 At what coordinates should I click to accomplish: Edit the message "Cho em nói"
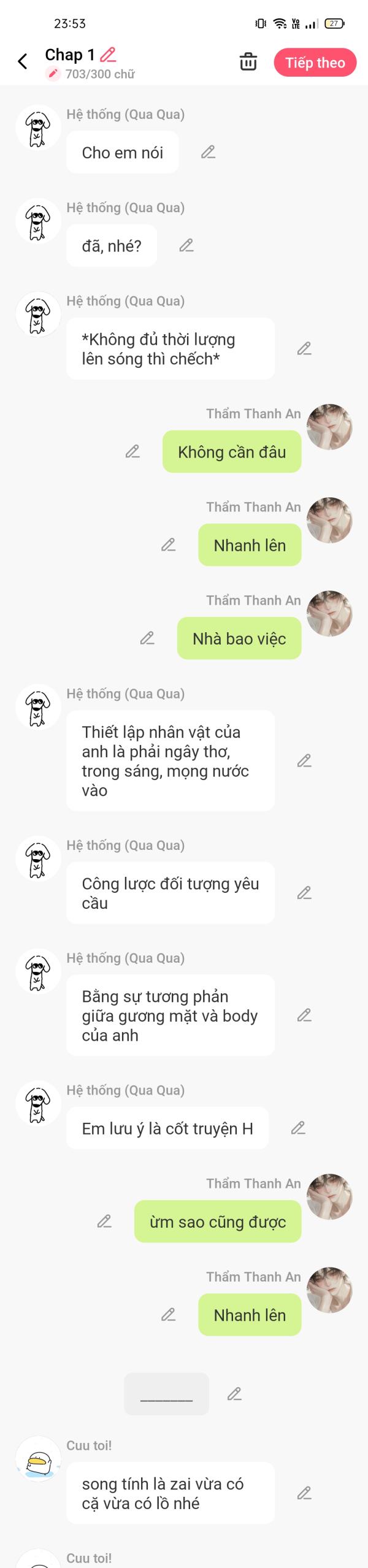[x=208, y=152]
